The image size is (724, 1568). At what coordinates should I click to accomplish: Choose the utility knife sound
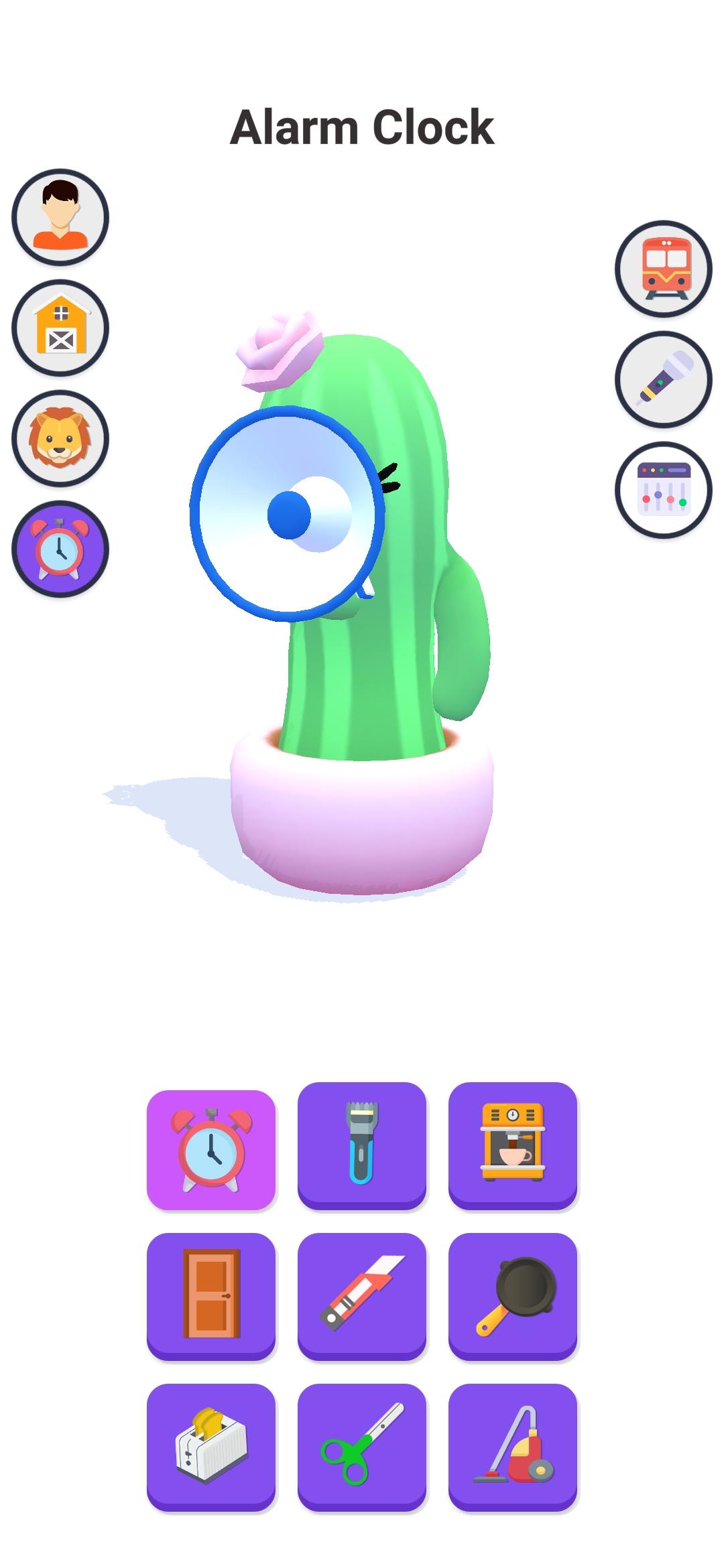[x=362, y=1293]
